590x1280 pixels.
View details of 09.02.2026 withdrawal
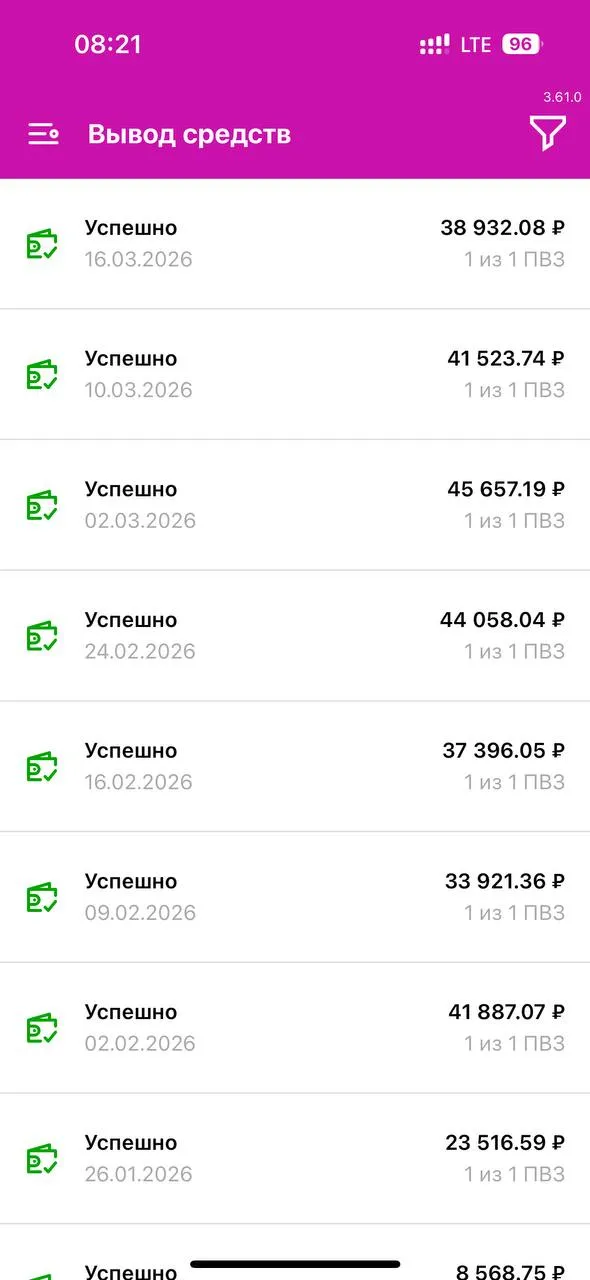click(295, 898)
